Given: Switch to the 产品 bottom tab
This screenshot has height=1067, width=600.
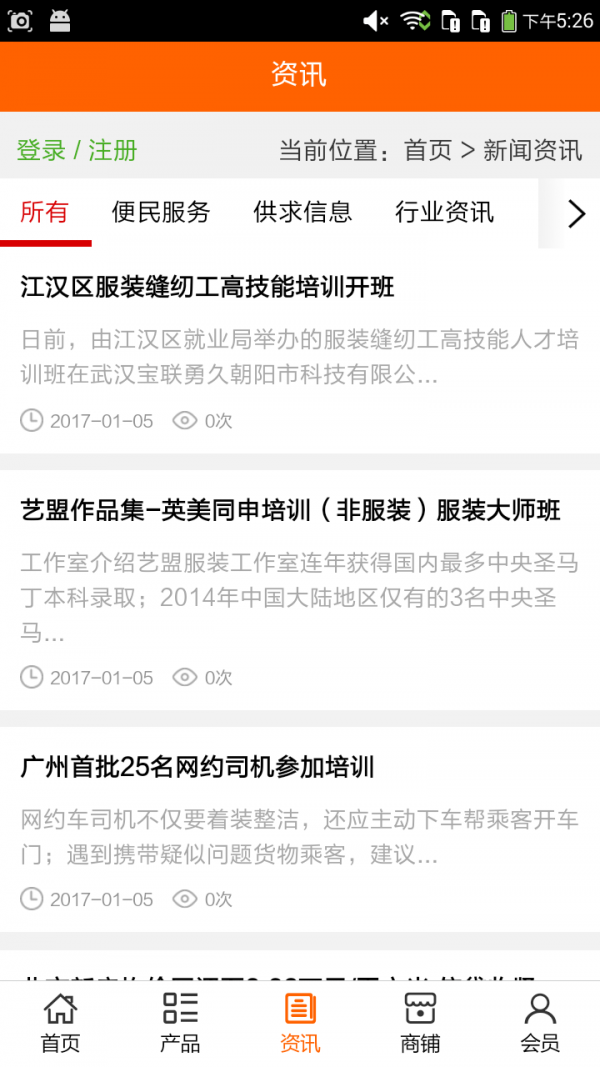Looking at the screenshot, I should click(x=180, y=1023).
